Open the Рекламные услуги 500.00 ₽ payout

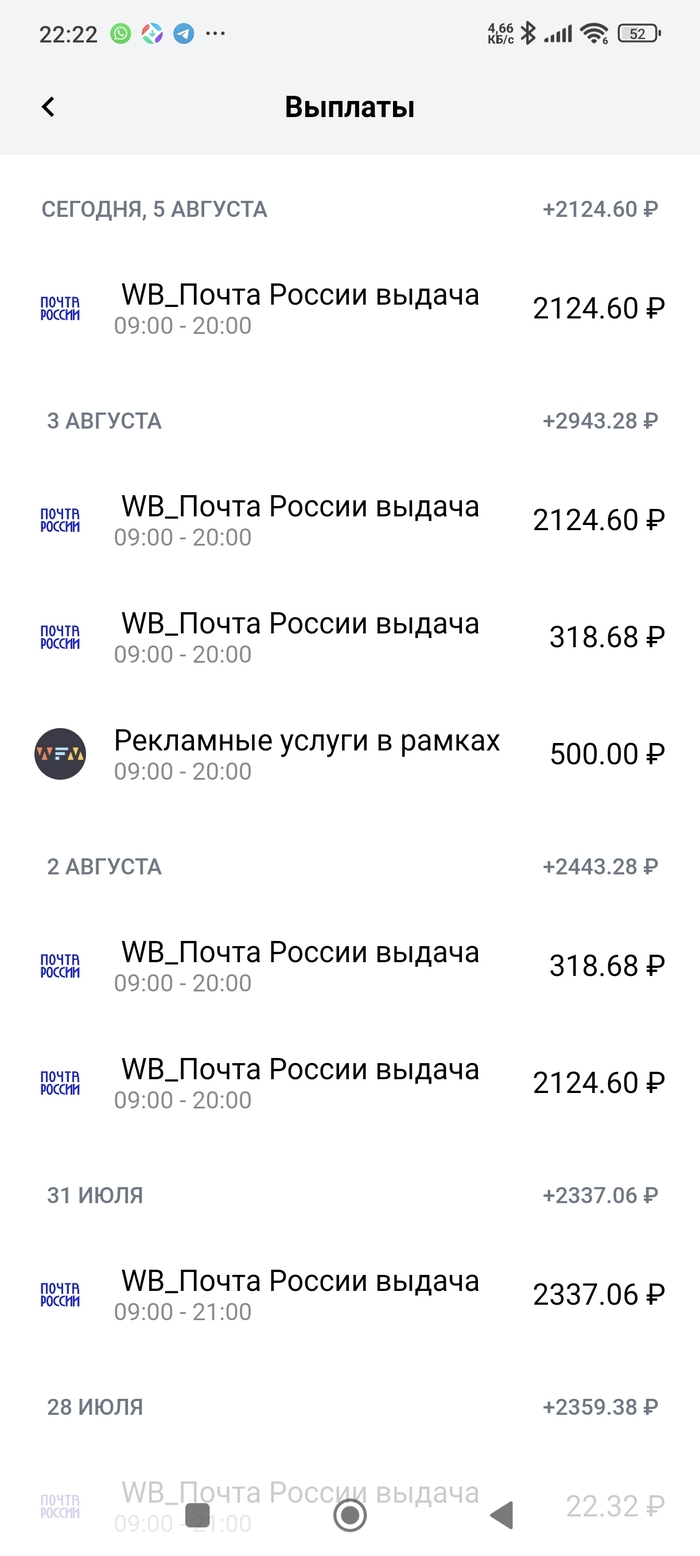[350, 754]
